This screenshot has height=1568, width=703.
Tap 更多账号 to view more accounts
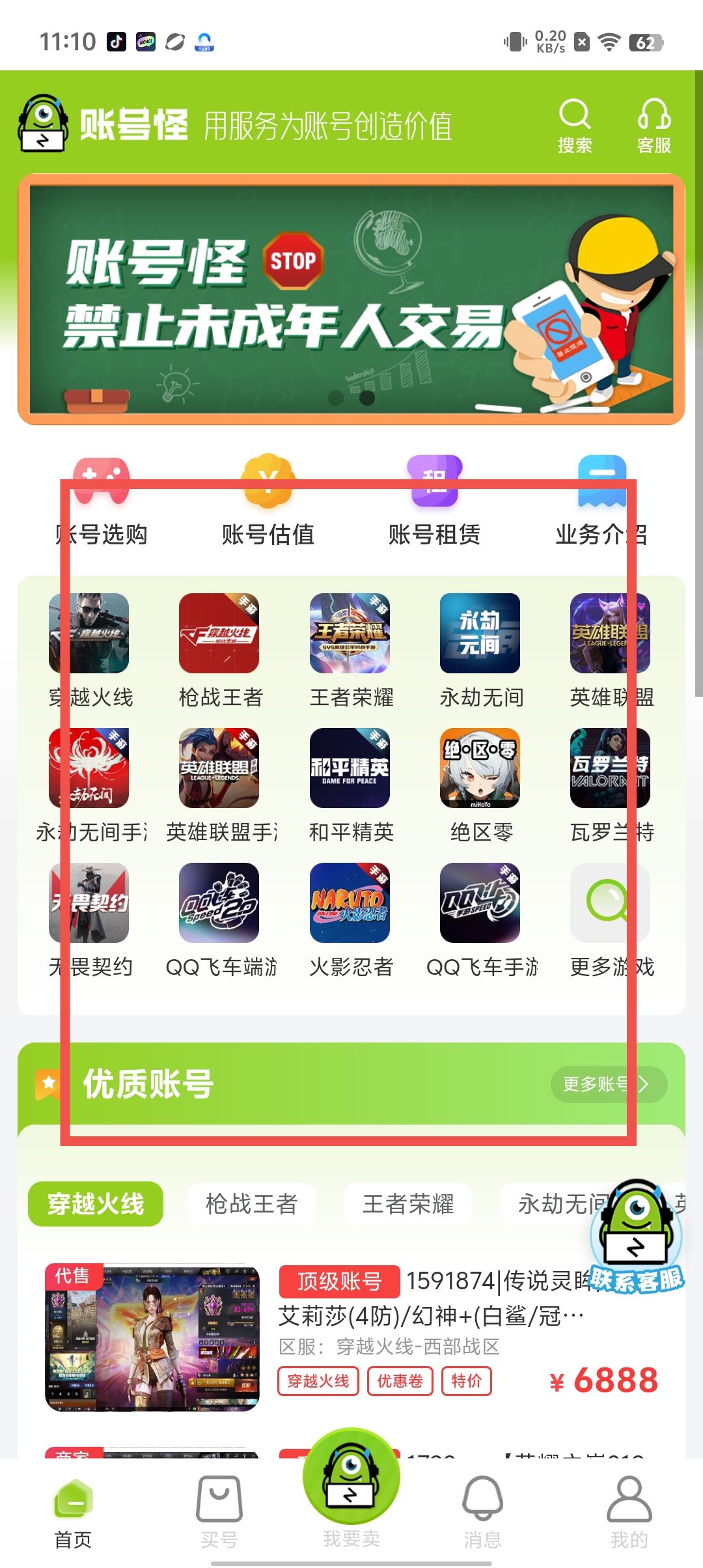[x=608, y=1084]
